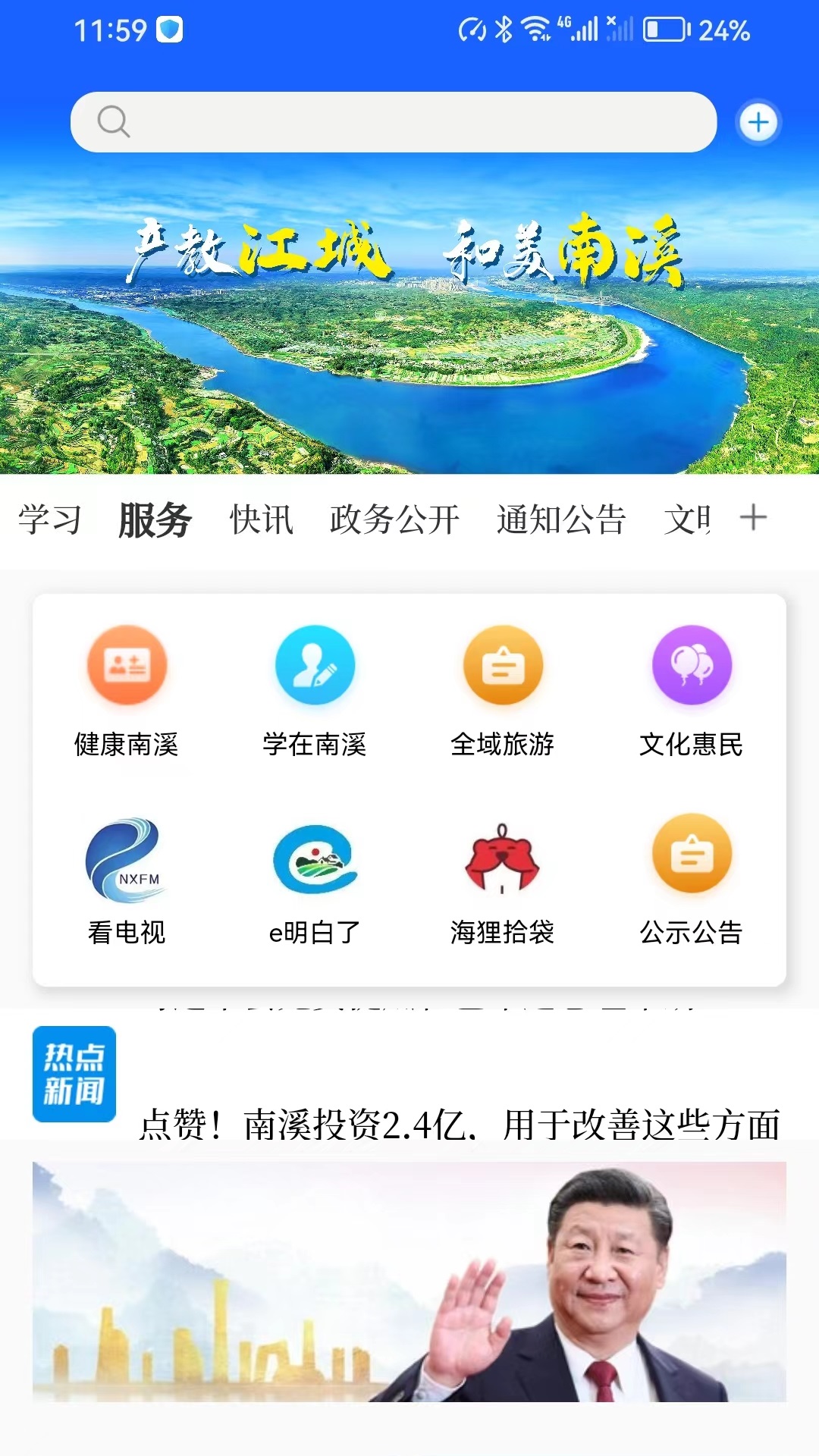This screenshot has width=819, height=1456.
Task: Open the 快讯 tab
Action: 259,519
